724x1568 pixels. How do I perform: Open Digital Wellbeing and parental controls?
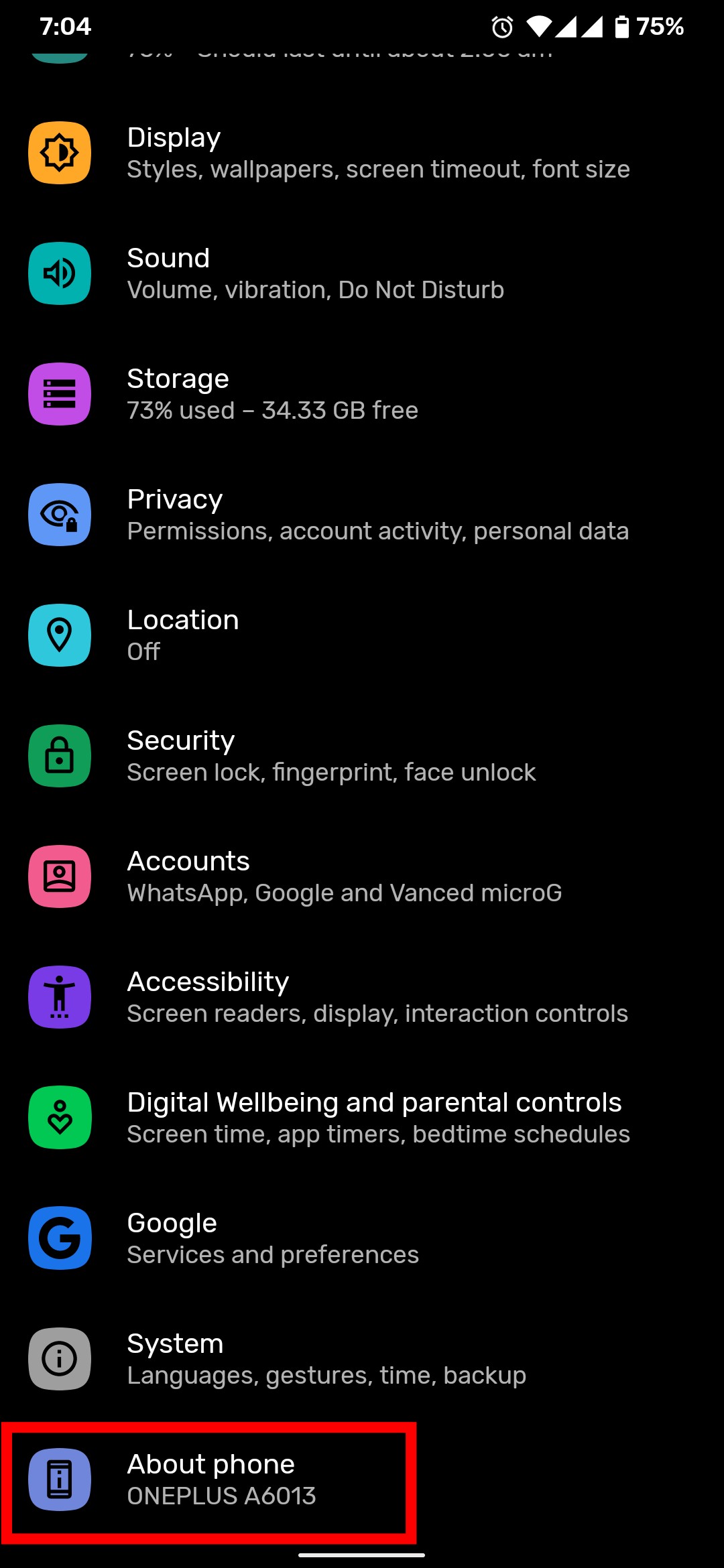pyautogui.click(x=362, y=1118)
